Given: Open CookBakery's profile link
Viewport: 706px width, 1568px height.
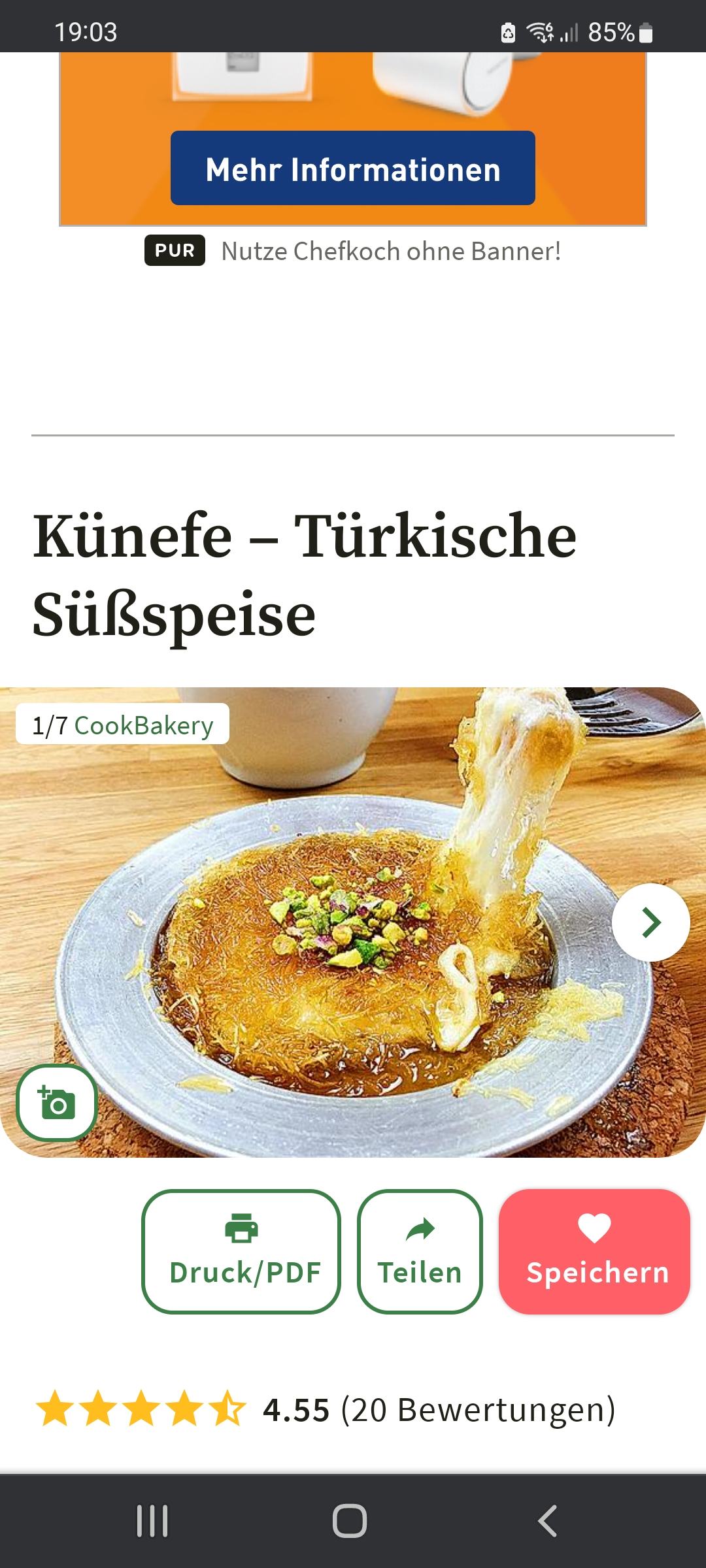Looking at the screenshot, I should tap(144, 725).
